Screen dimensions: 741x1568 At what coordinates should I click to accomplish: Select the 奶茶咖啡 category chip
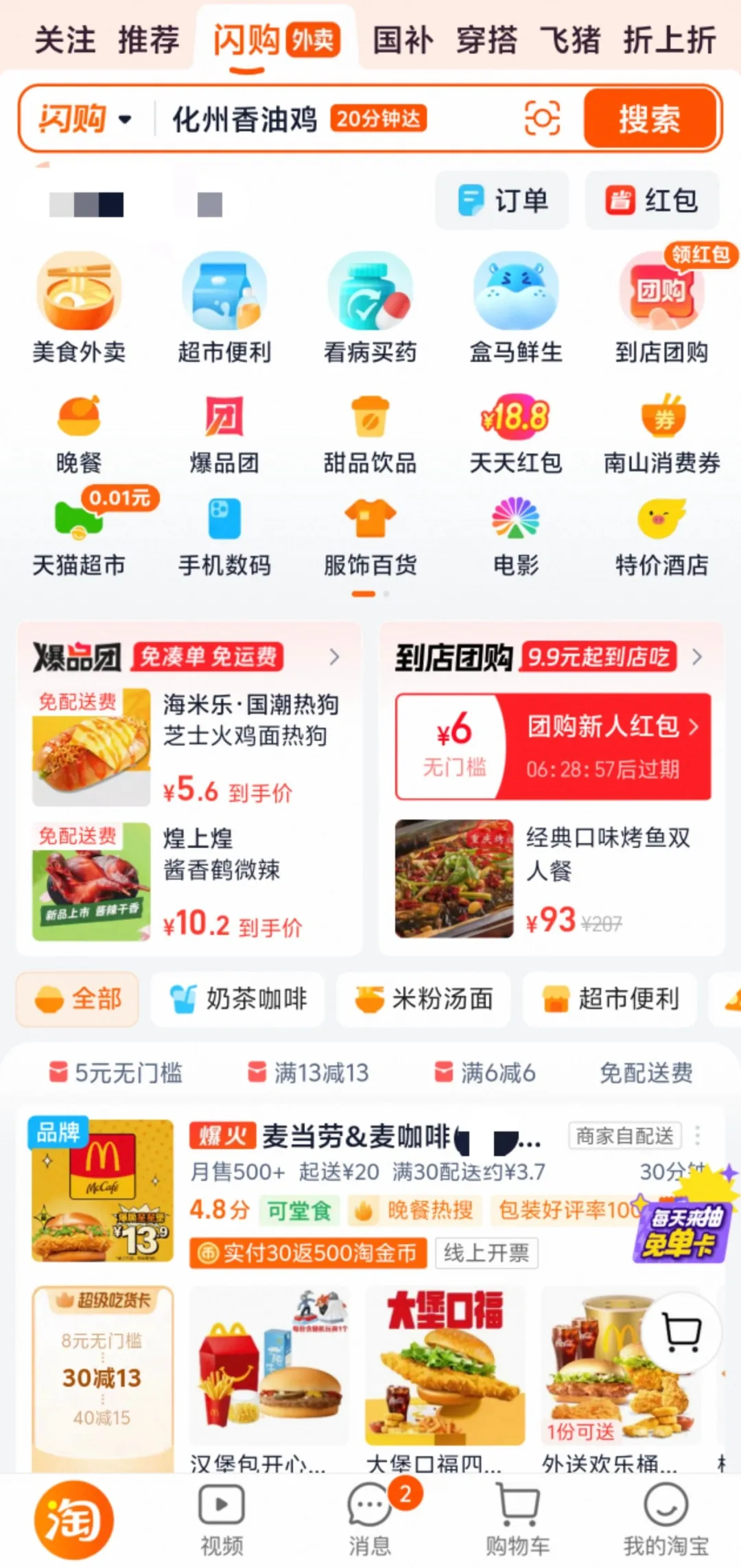(x=237, y=1000)
